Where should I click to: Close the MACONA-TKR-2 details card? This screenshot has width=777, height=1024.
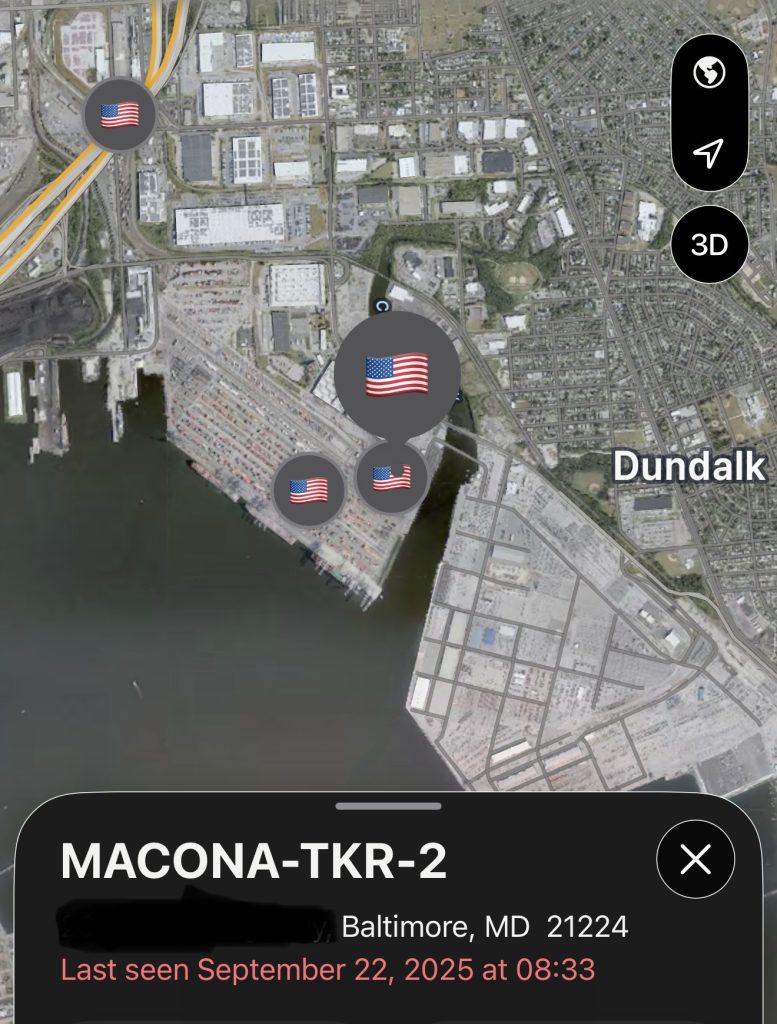695,859
